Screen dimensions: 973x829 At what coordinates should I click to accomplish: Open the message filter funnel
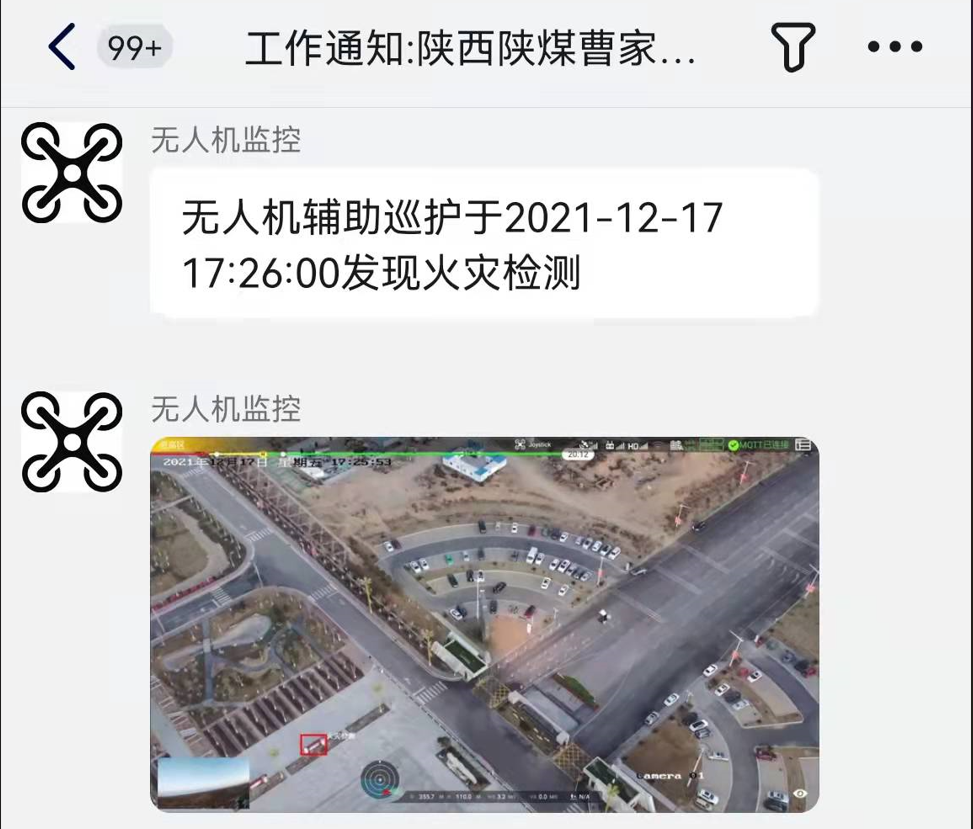click(792, 47)
